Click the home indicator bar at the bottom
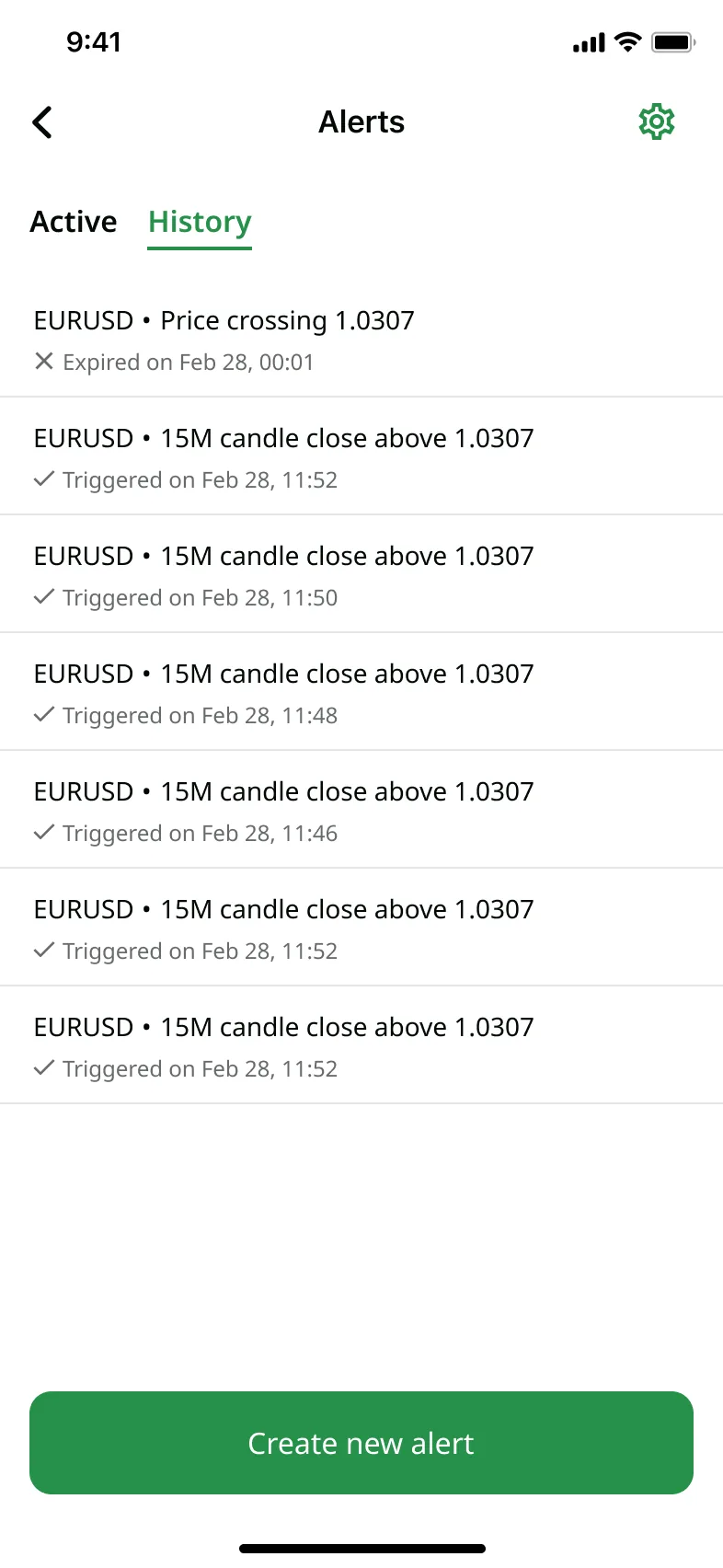 [x=361, y=1548]
